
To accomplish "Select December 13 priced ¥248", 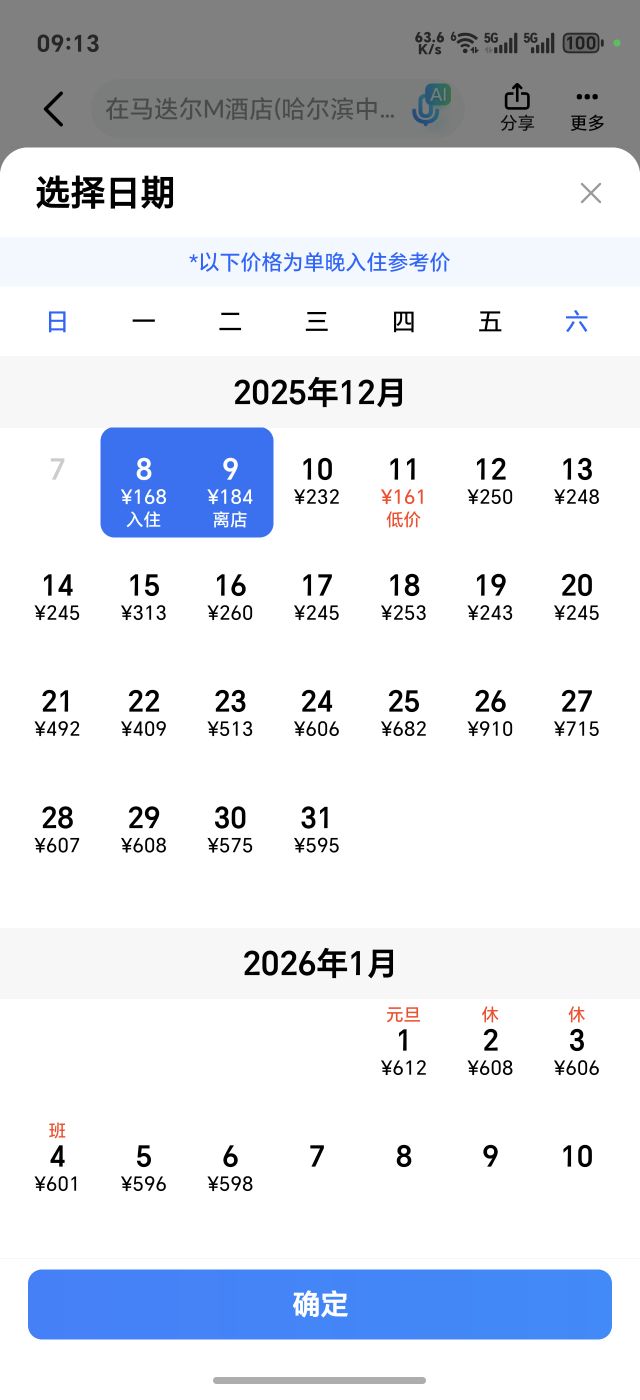I will (x=577, y=480).
